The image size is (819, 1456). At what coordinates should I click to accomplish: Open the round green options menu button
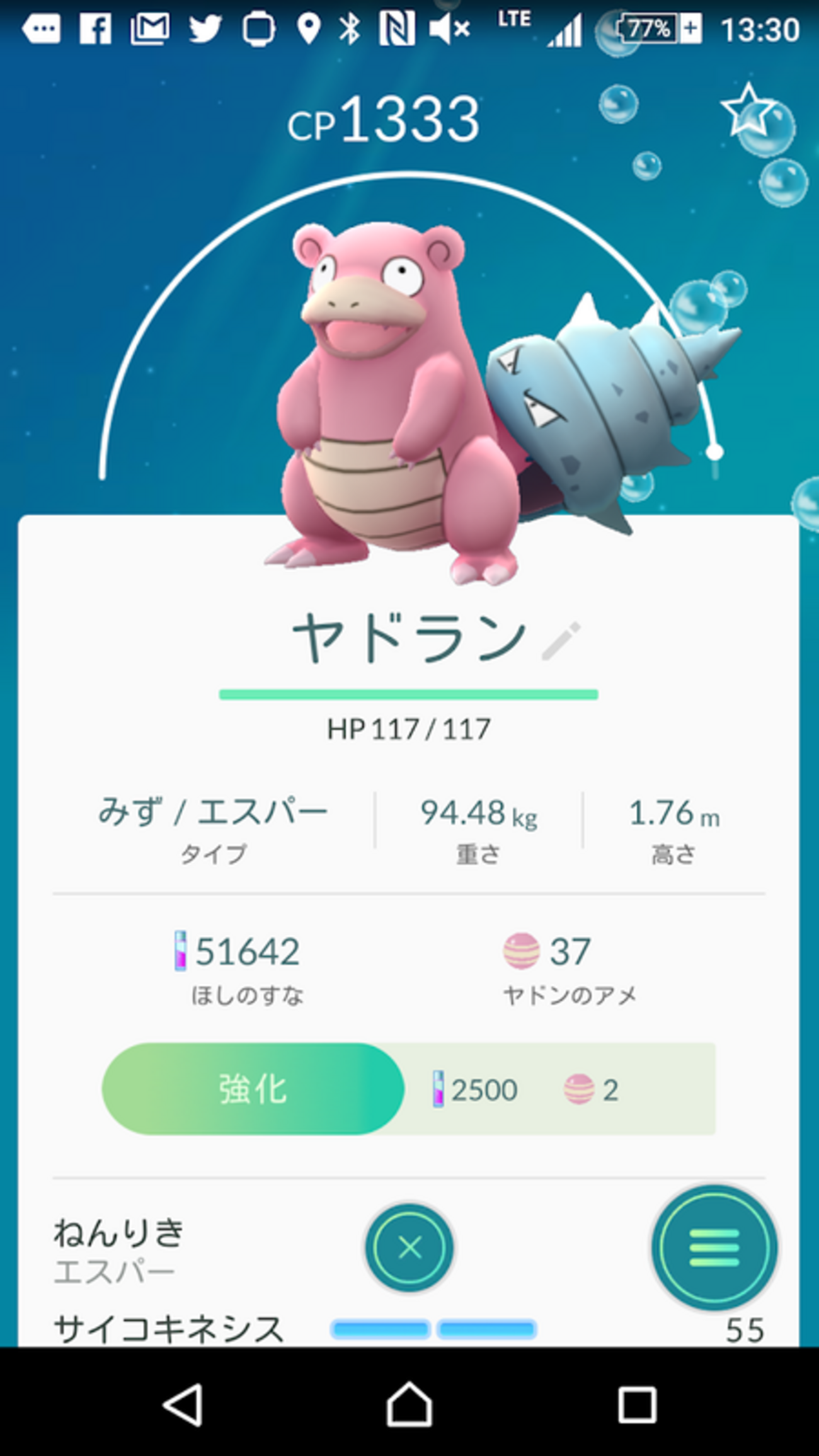point(714,1247)
